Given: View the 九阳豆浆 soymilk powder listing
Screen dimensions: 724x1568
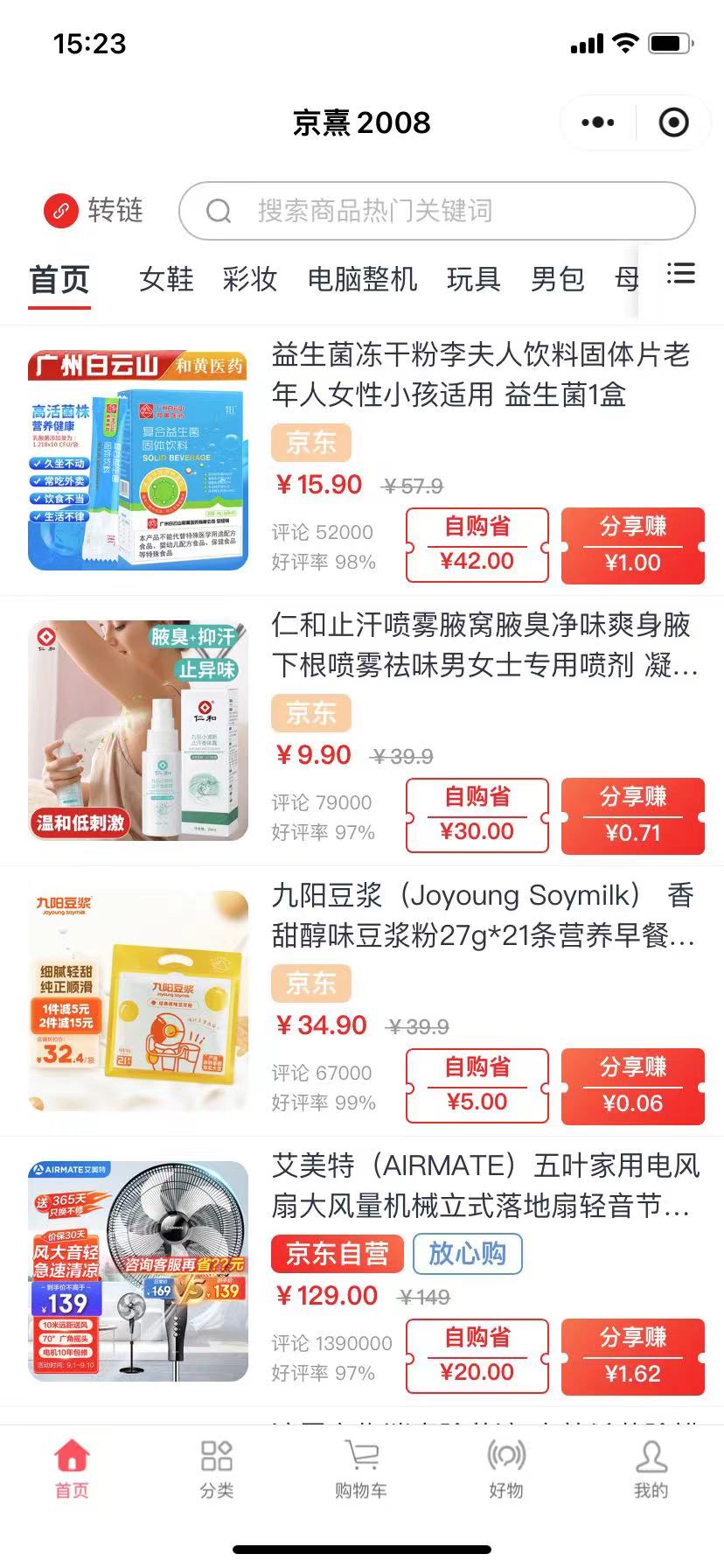Looking at the screenshot, I should point(483,915).
